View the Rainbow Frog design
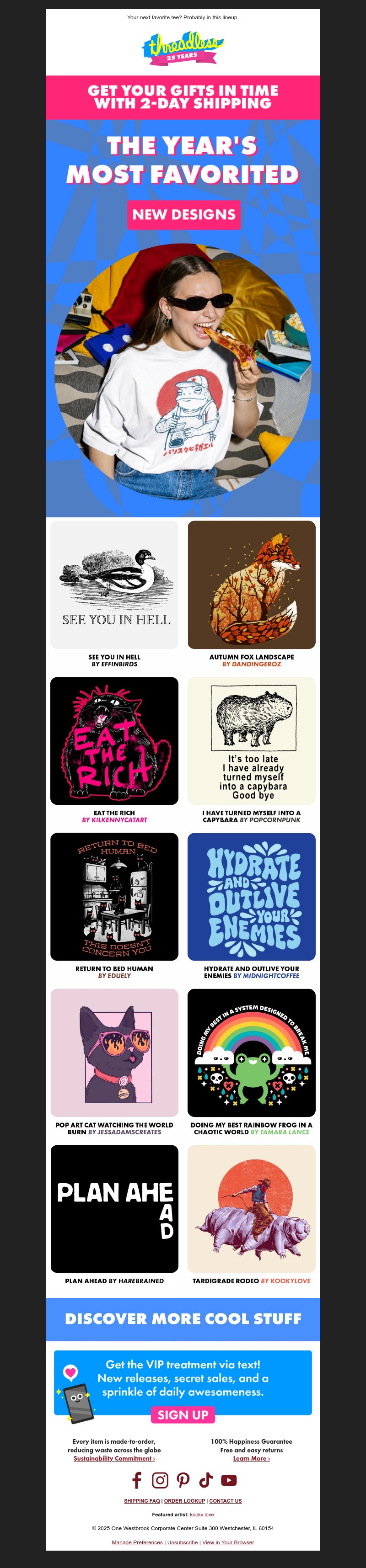The image size is (366, 1568). click(252, 1053)
